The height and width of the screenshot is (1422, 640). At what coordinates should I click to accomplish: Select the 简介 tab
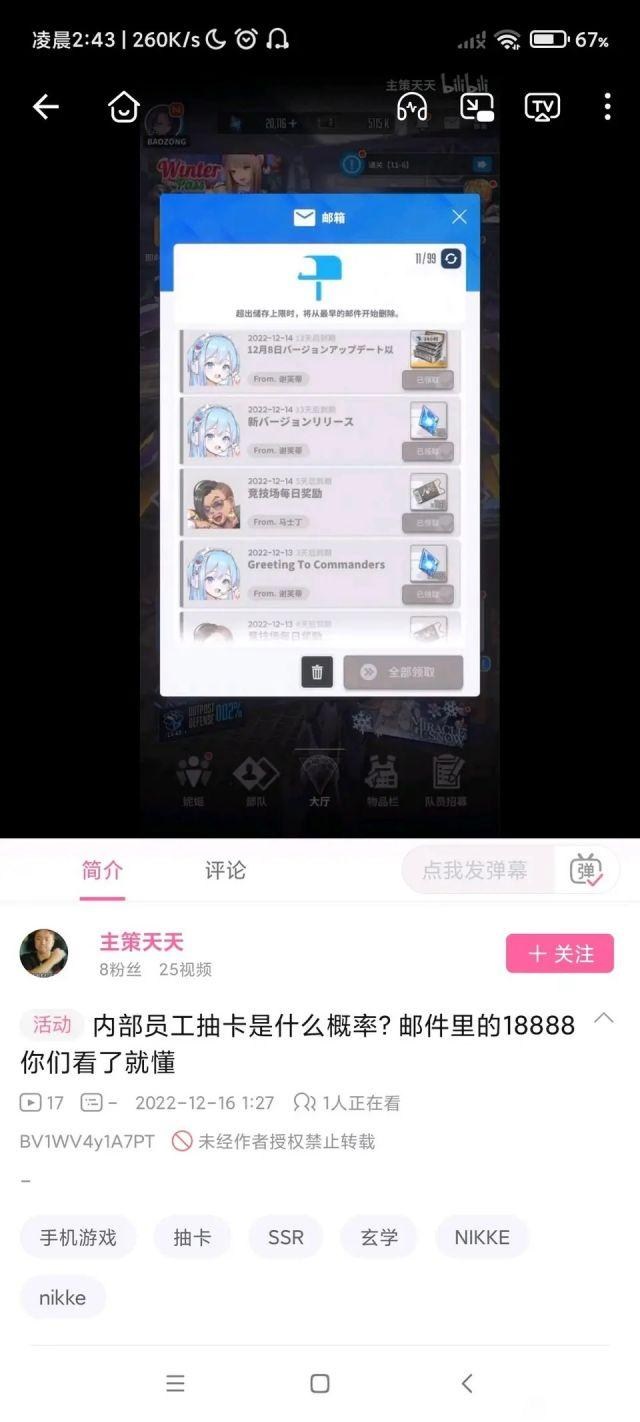(102, 870)
